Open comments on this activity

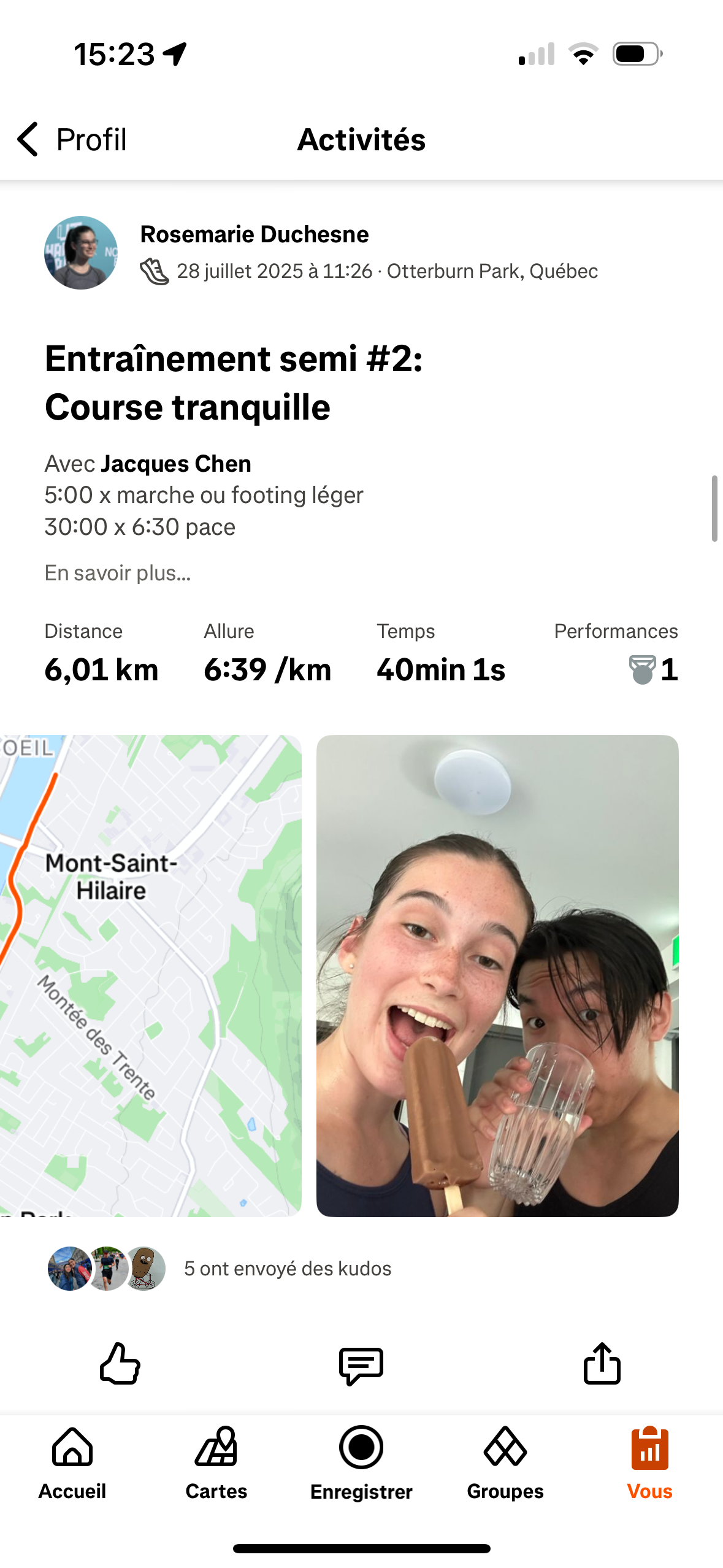pyautogui.click(x=361, y=1365)
